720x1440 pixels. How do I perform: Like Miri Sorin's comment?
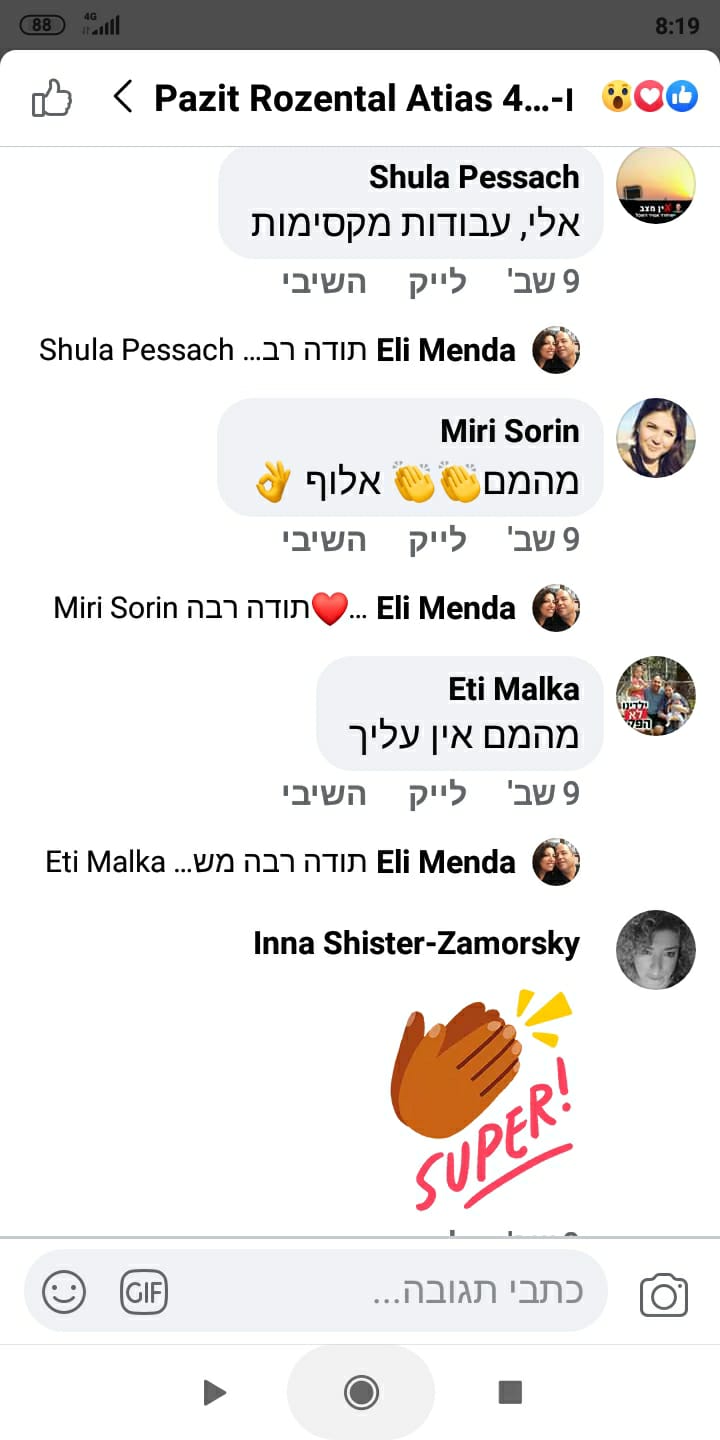click(x=437, y=540)
